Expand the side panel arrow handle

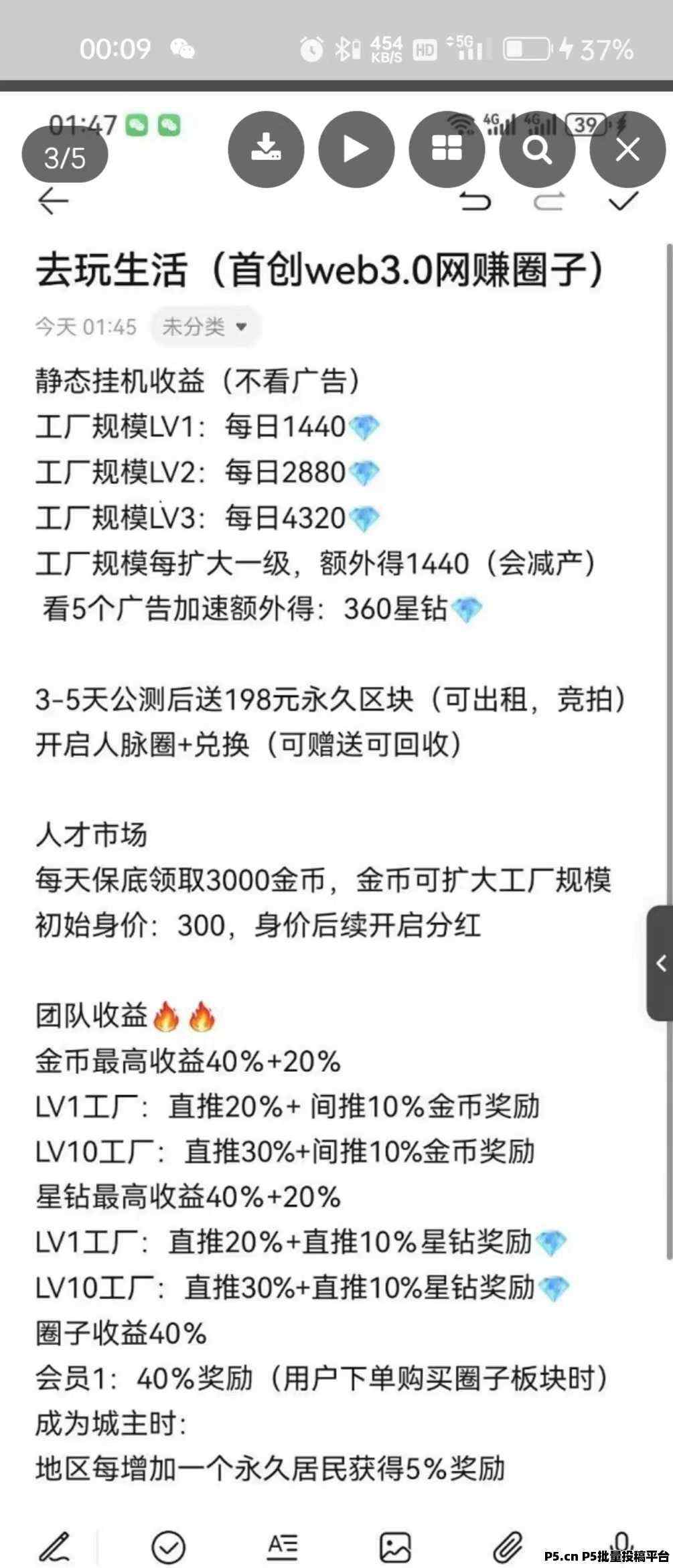[661, 963]
